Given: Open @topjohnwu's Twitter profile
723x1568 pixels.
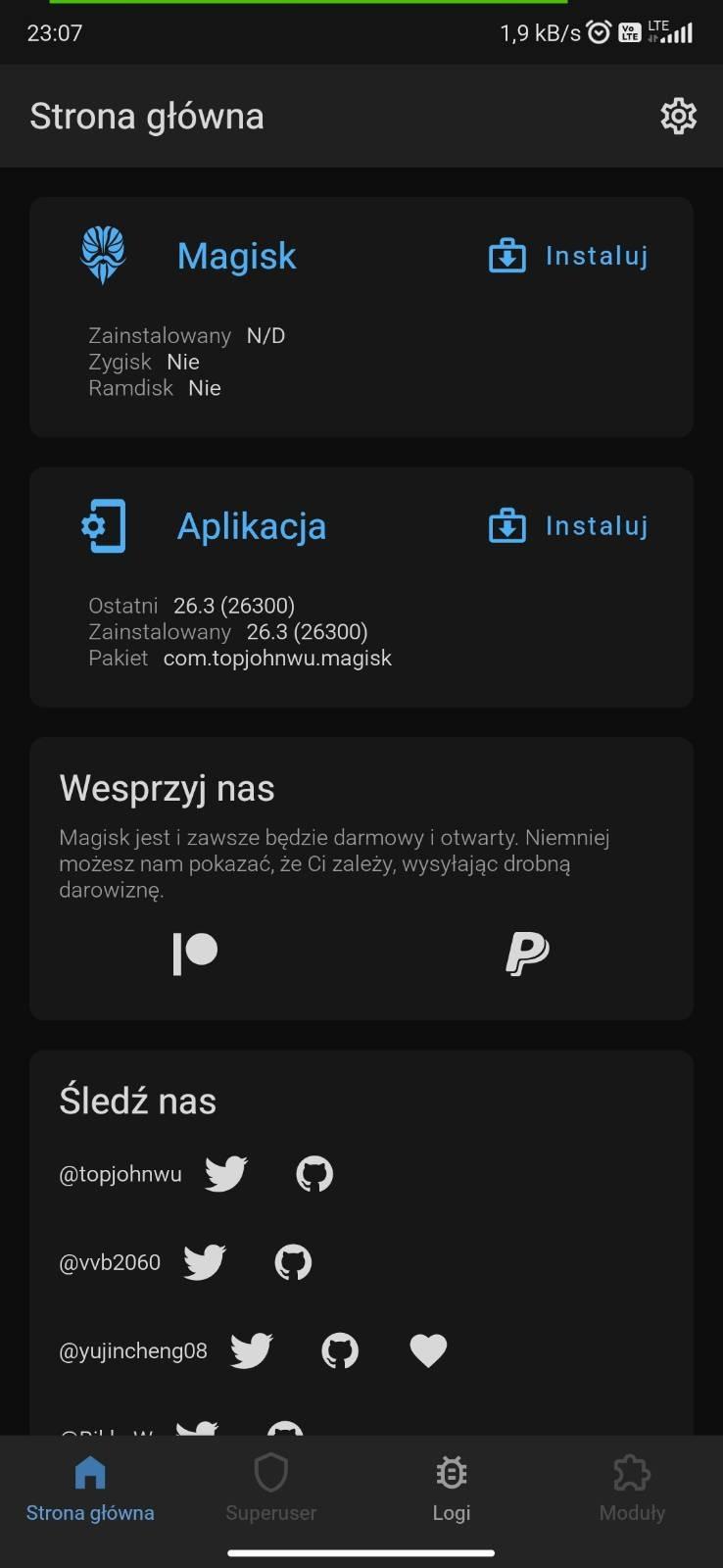Looking at the screenshot, I should (x=225, y=1173).
